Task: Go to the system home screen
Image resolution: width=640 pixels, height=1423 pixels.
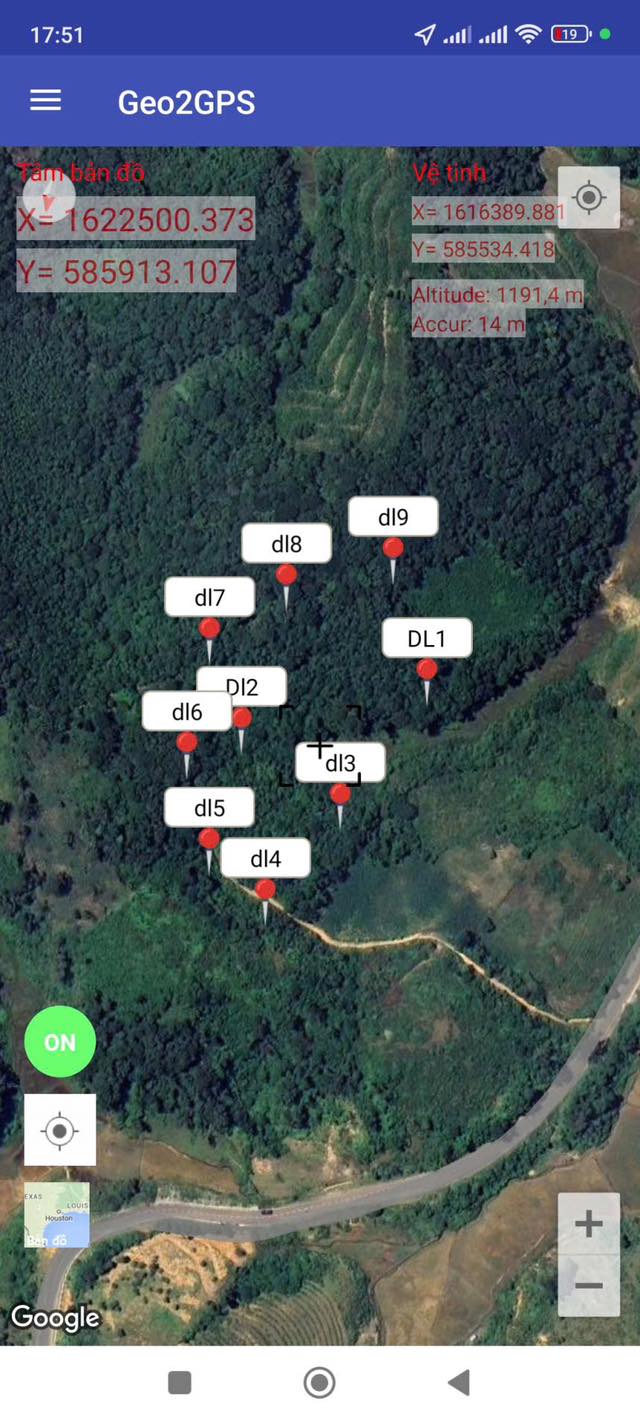Action: tap(319, 1382)
